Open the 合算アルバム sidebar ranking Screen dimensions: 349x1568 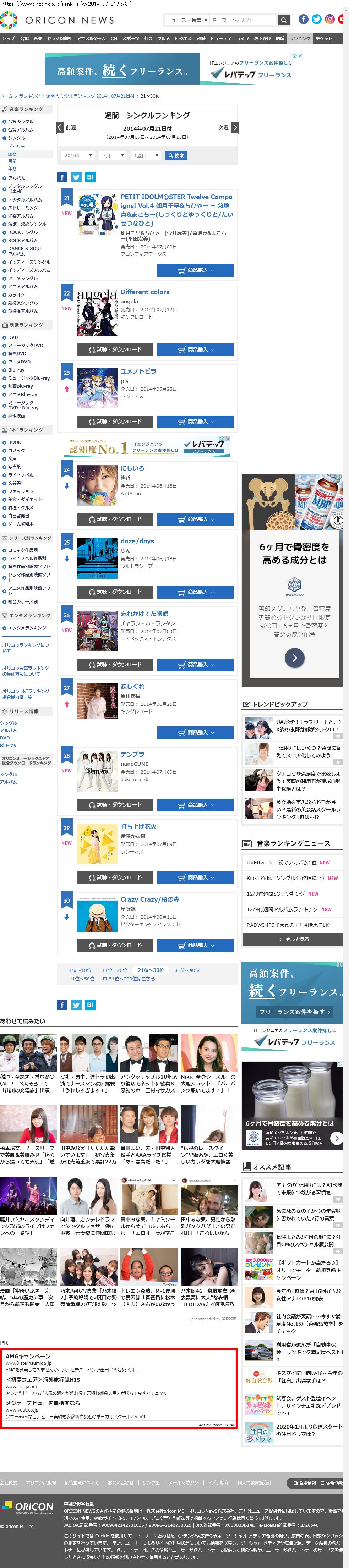[x=21, y=130]
